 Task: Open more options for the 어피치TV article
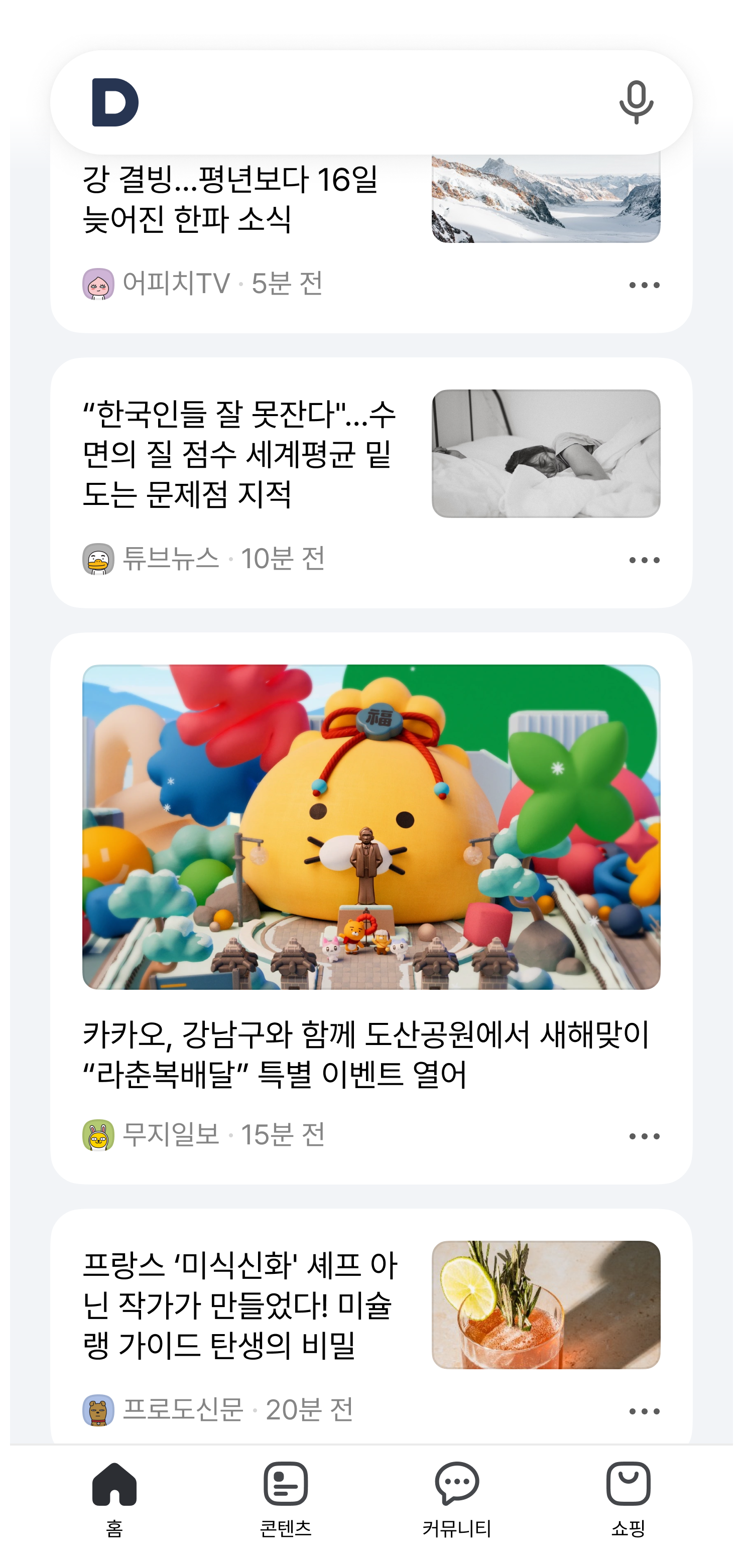coord(644,285)
